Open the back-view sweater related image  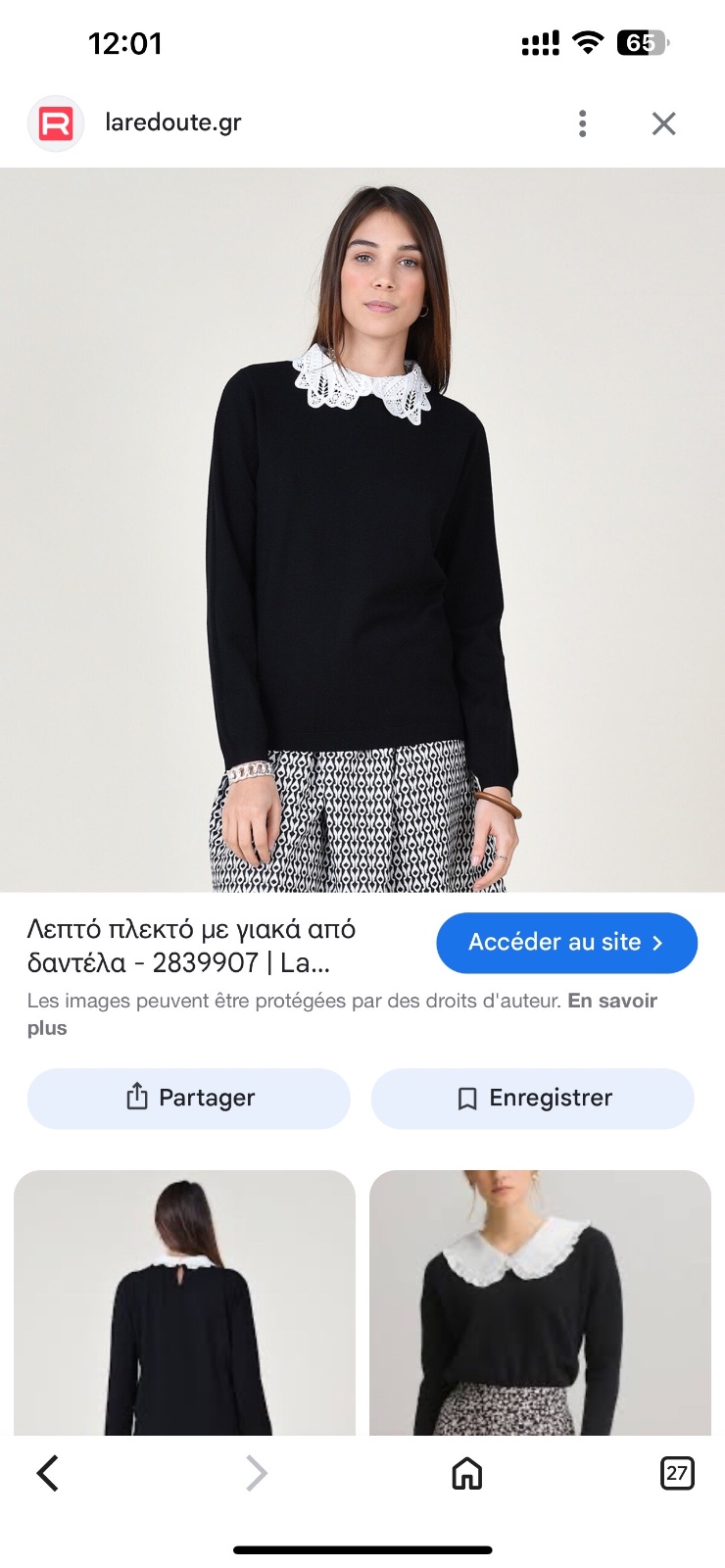pyautogui.click(x=184, y=1302)
